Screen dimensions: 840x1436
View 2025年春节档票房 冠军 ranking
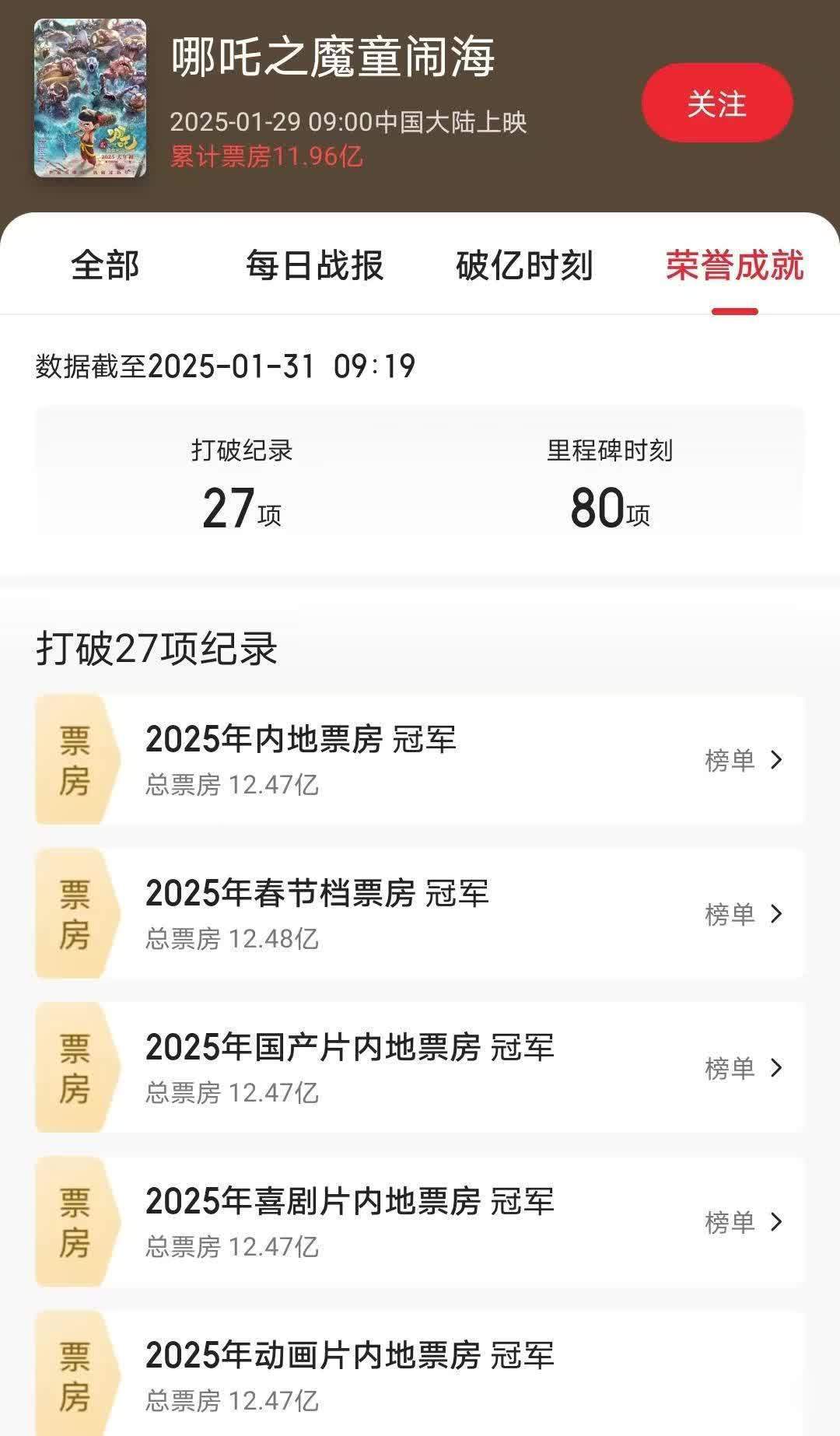coord(743,914)
